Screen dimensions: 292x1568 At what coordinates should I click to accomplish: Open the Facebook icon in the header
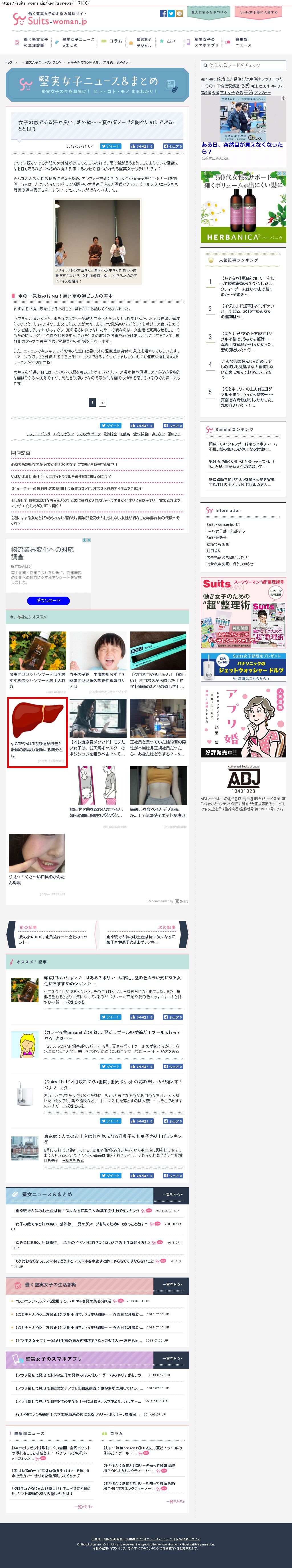point(163,13)
